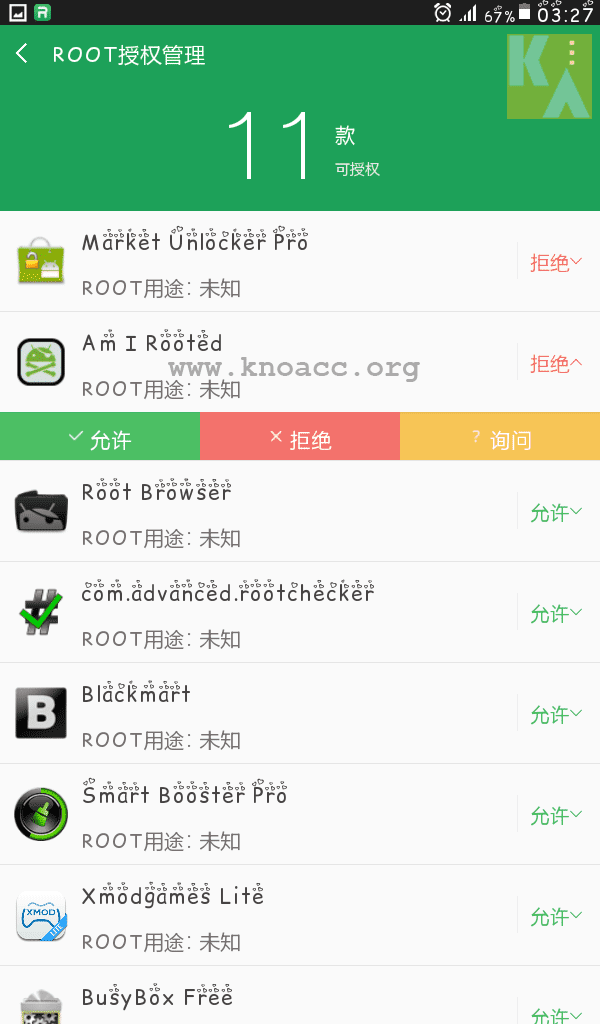Expand the 拒绝 dropdown for Market Unlocker Pro

tap(556, 263)
